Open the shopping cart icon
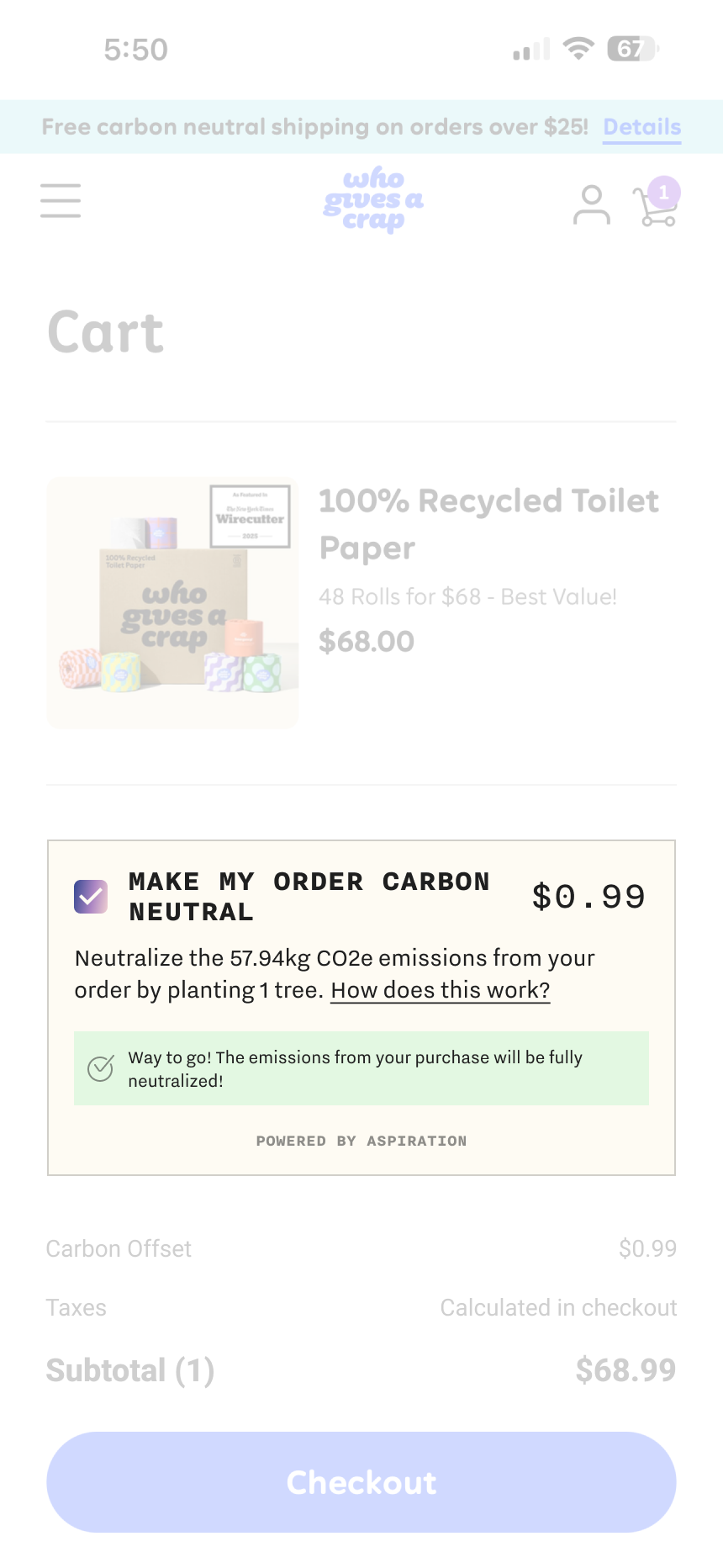This screenshot has width=723, height=1568. coord(656,204)
